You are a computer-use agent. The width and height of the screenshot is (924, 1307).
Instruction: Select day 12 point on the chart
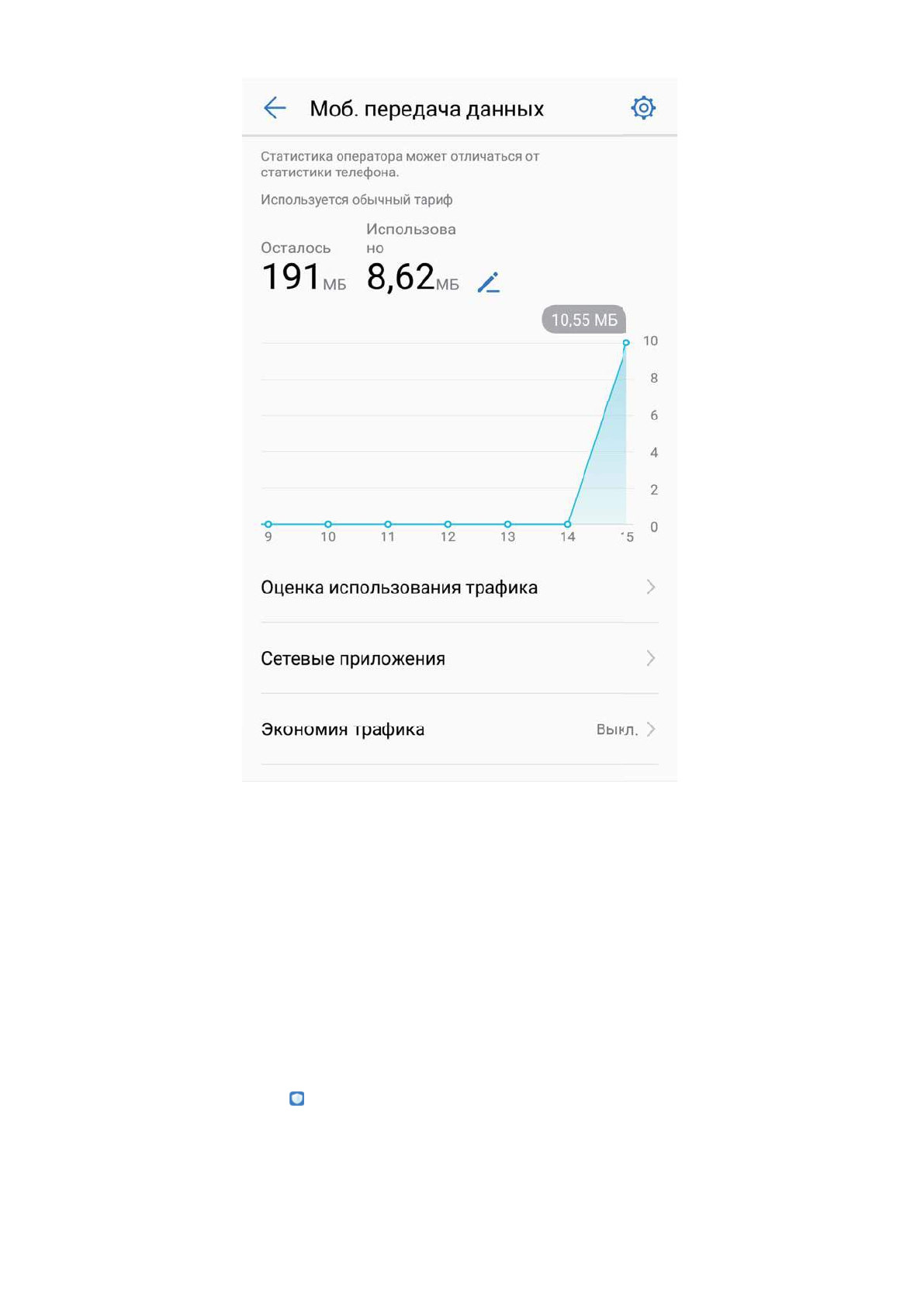click(448, 525)
